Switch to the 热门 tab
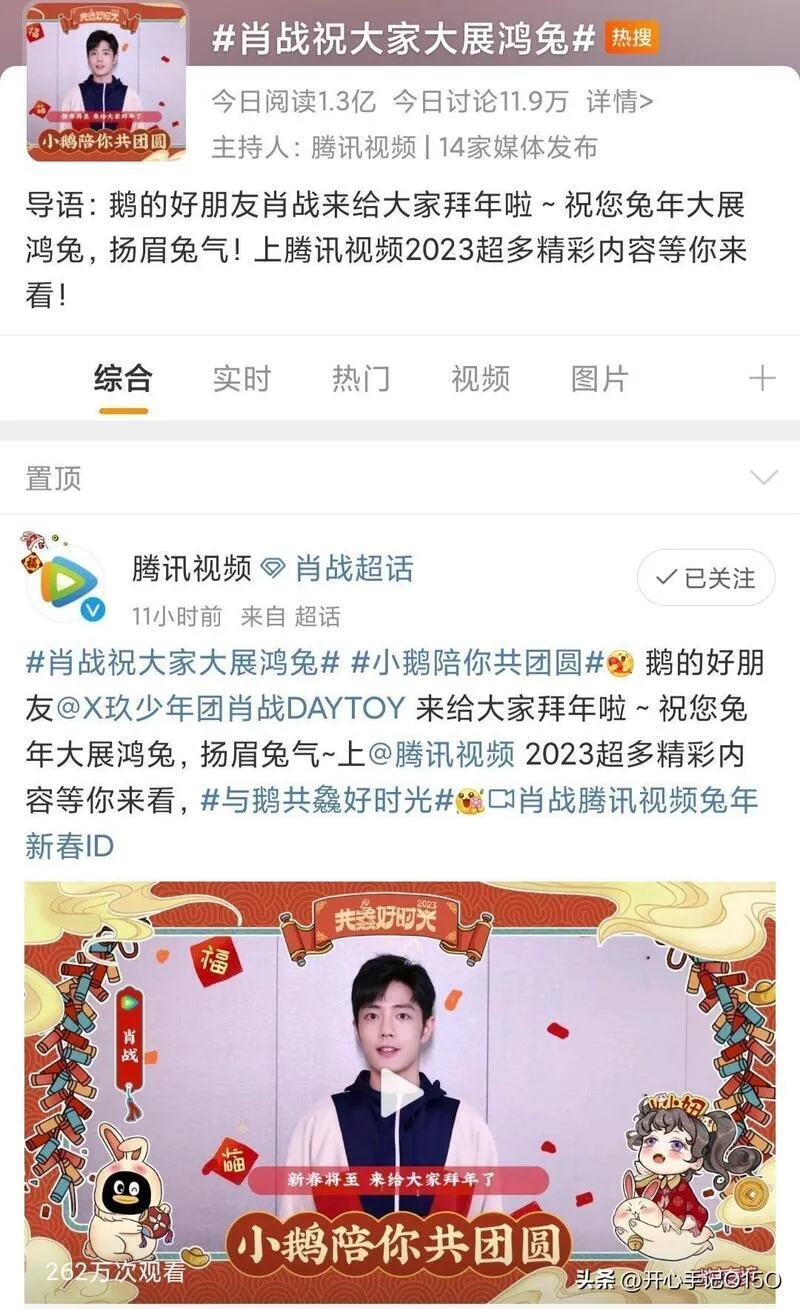Image resolution: width=800 pixels, height=1309 pixels. pos(361,379)
